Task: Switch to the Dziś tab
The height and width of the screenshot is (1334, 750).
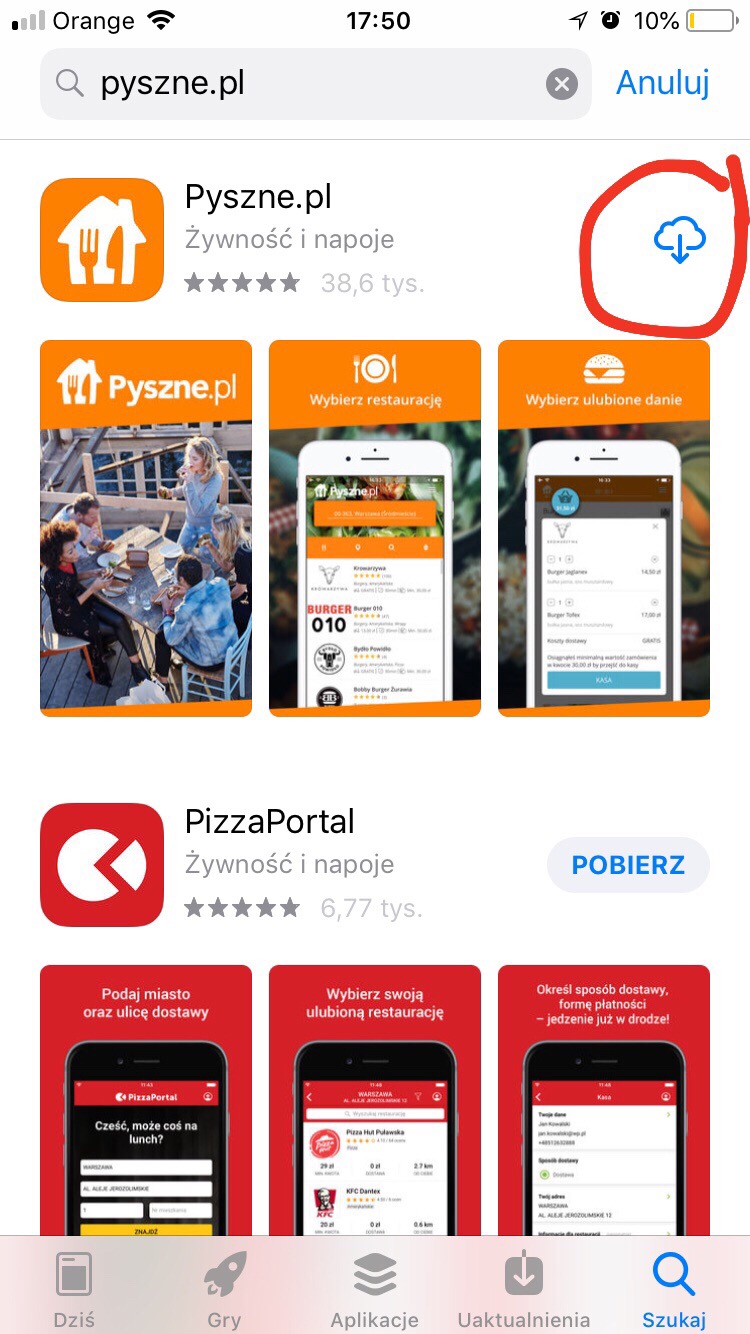Action: 75,1288
